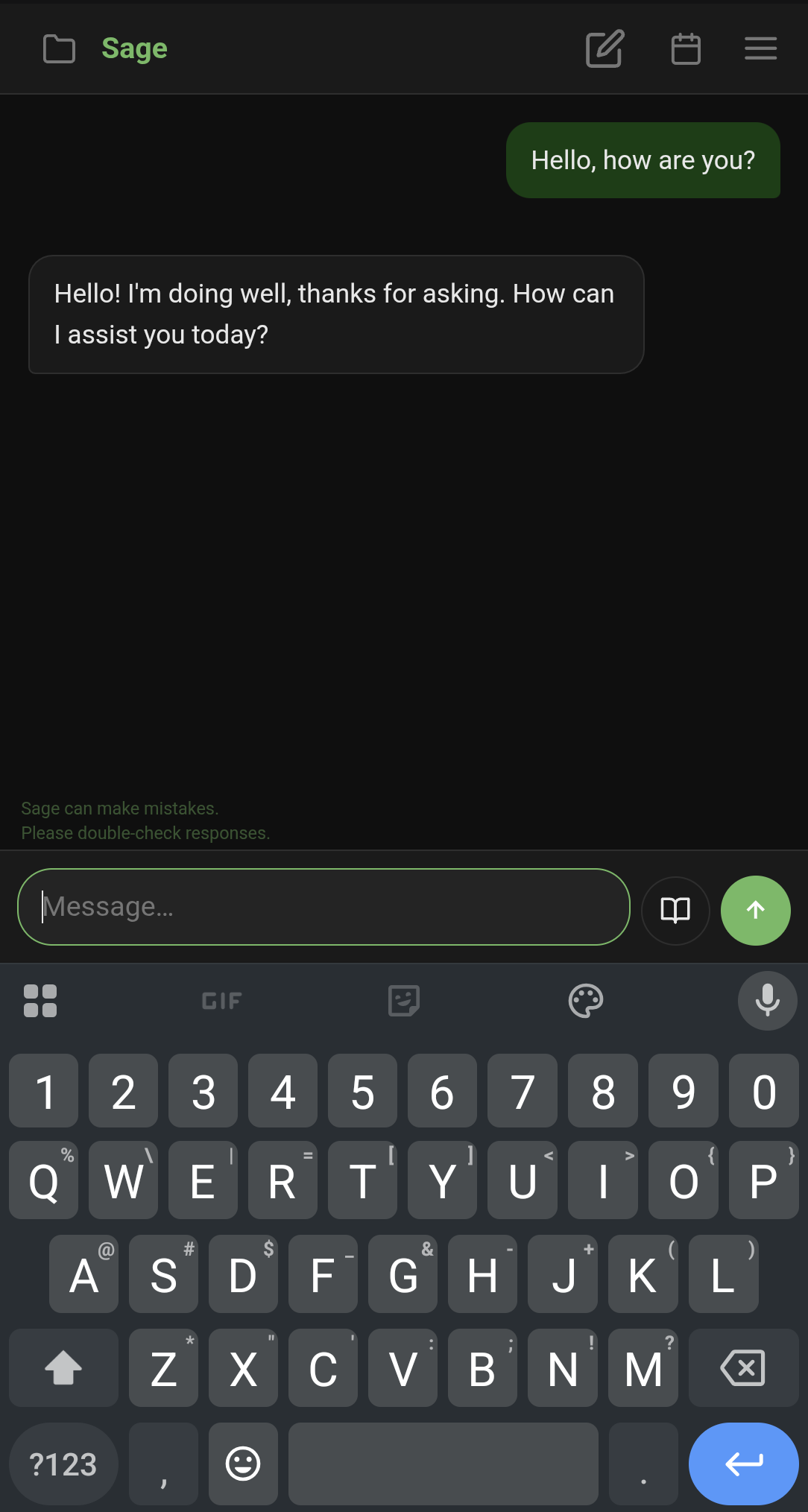Tap the open book icon beside message box

pos(676,910)
